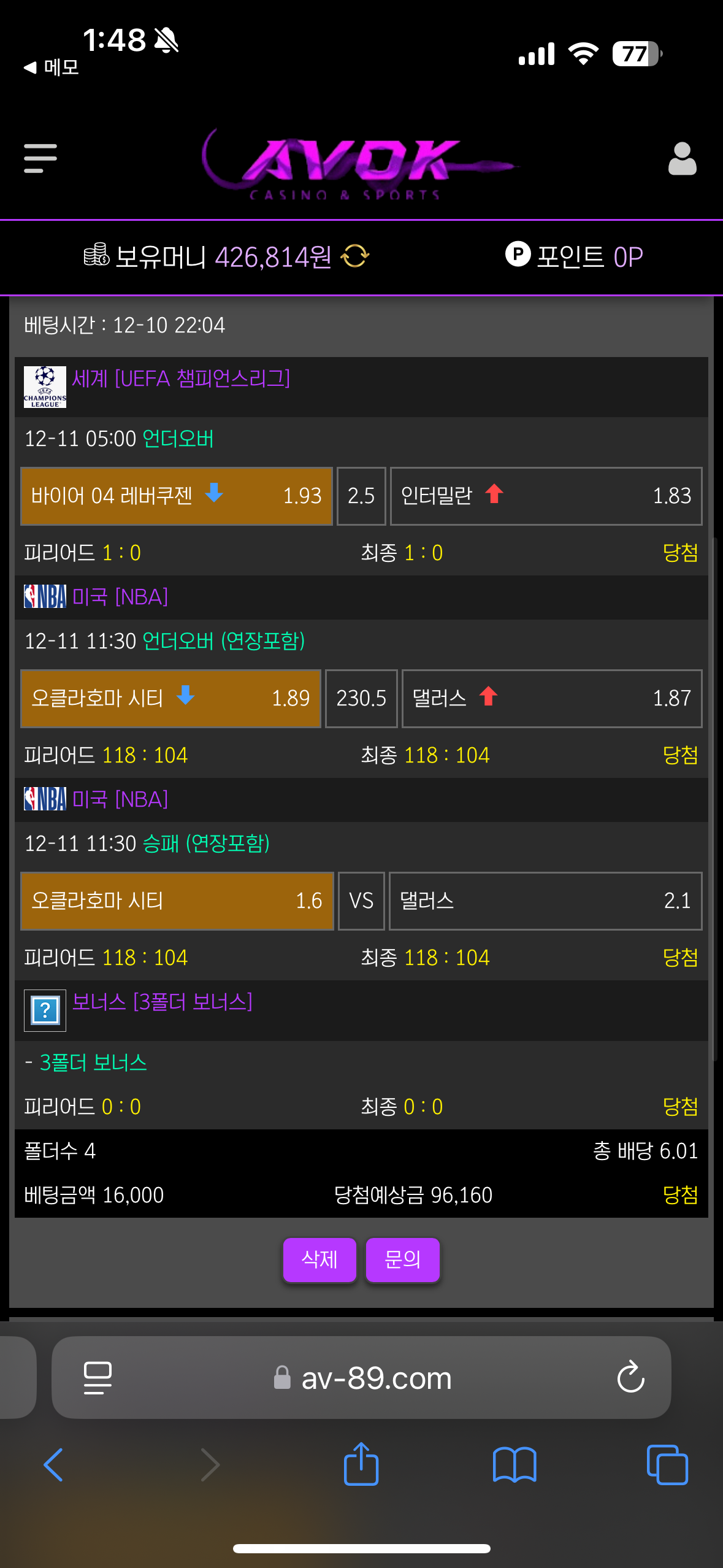Return to the 메모 app
The image size is (723, 1568).
click(x=52, y=67)
